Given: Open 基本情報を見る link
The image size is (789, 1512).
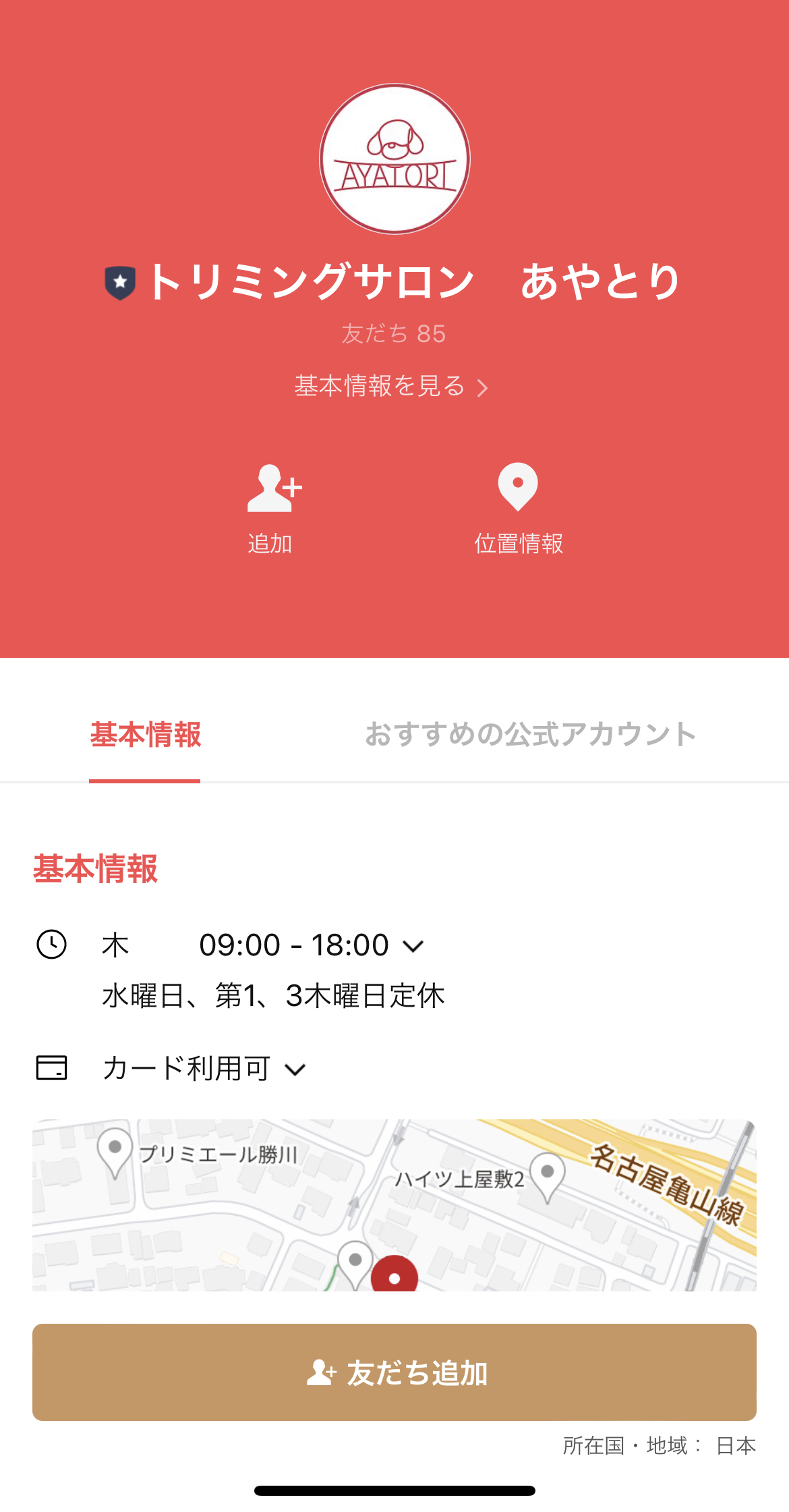Looking at the screenshot, I should (x=380, y=387).
